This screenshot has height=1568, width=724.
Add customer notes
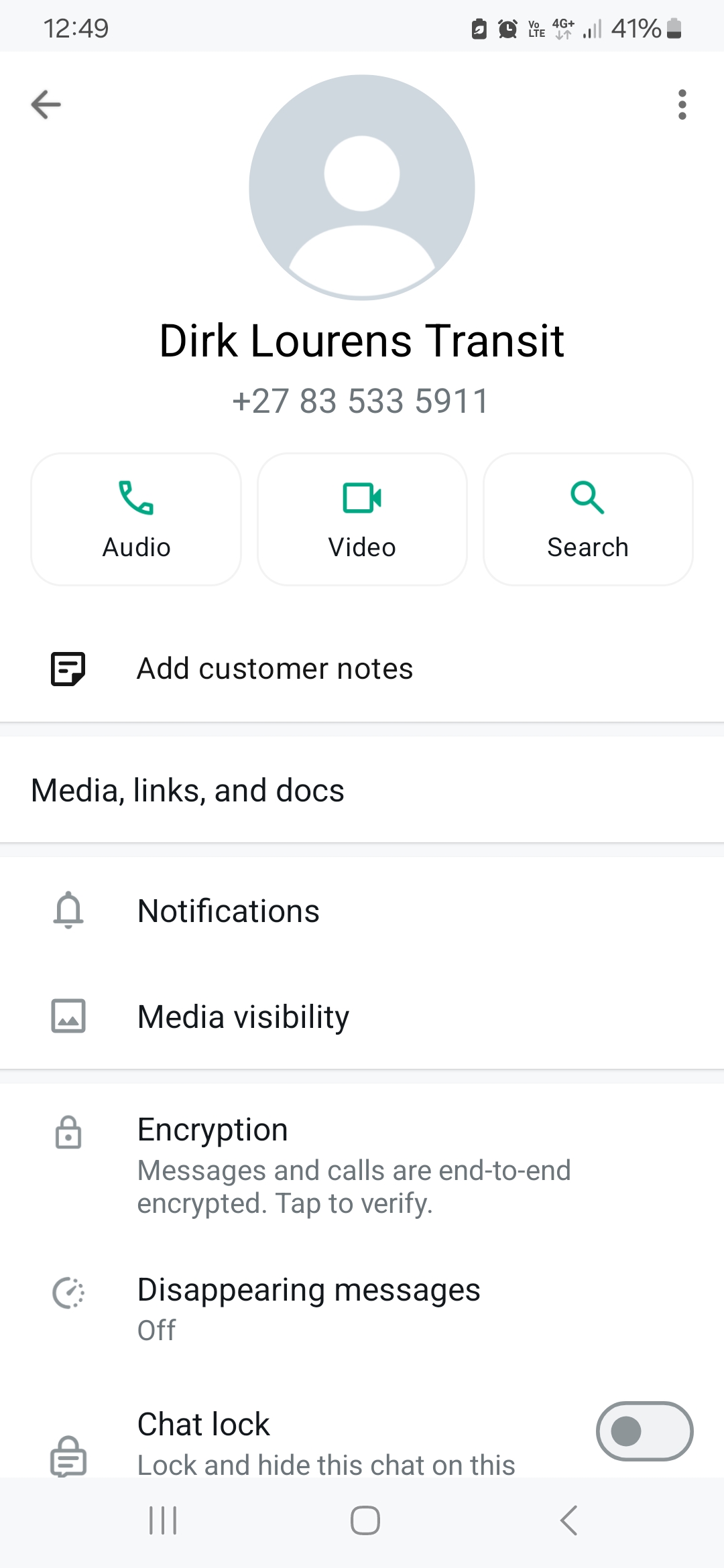click(362, 669)
